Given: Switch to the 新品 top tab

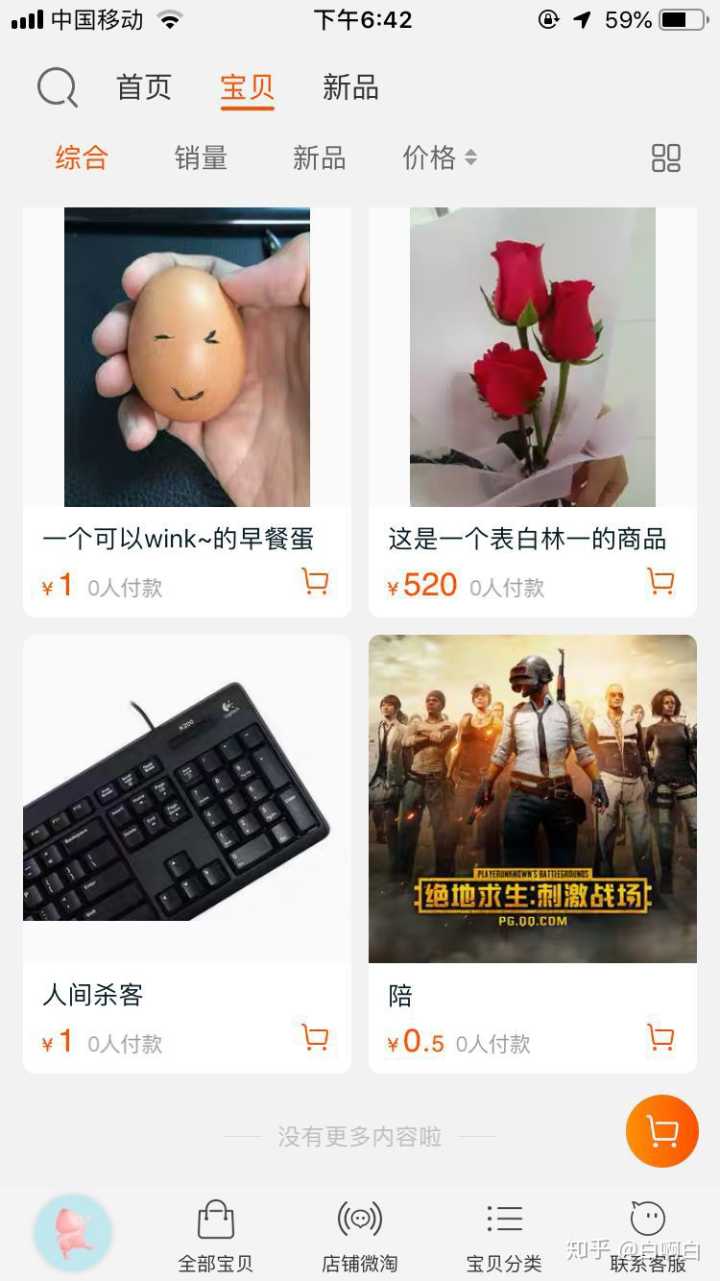Looking at the screenshot, I should (350, 88).
